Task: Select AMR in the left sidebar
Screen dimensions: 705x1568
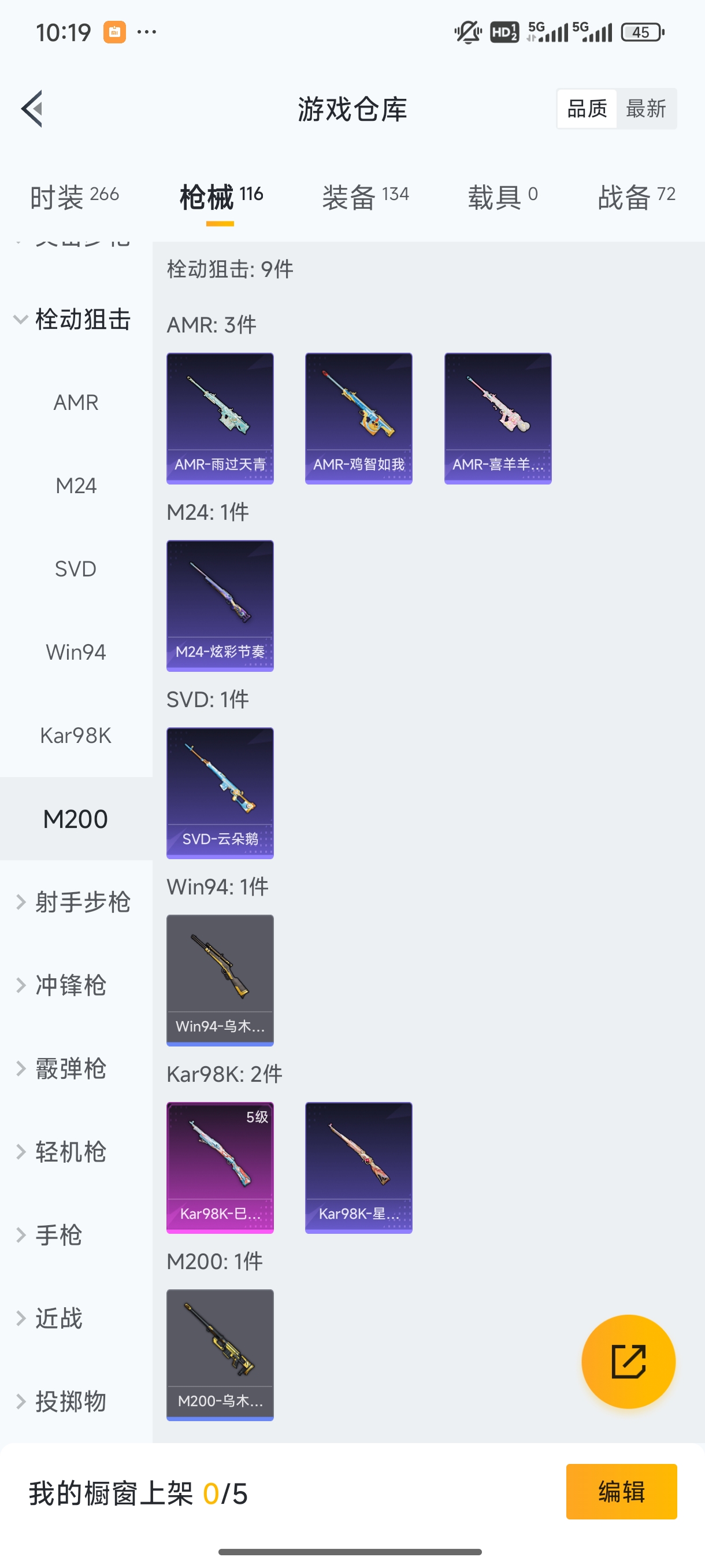Action: [x=76, y=402]
